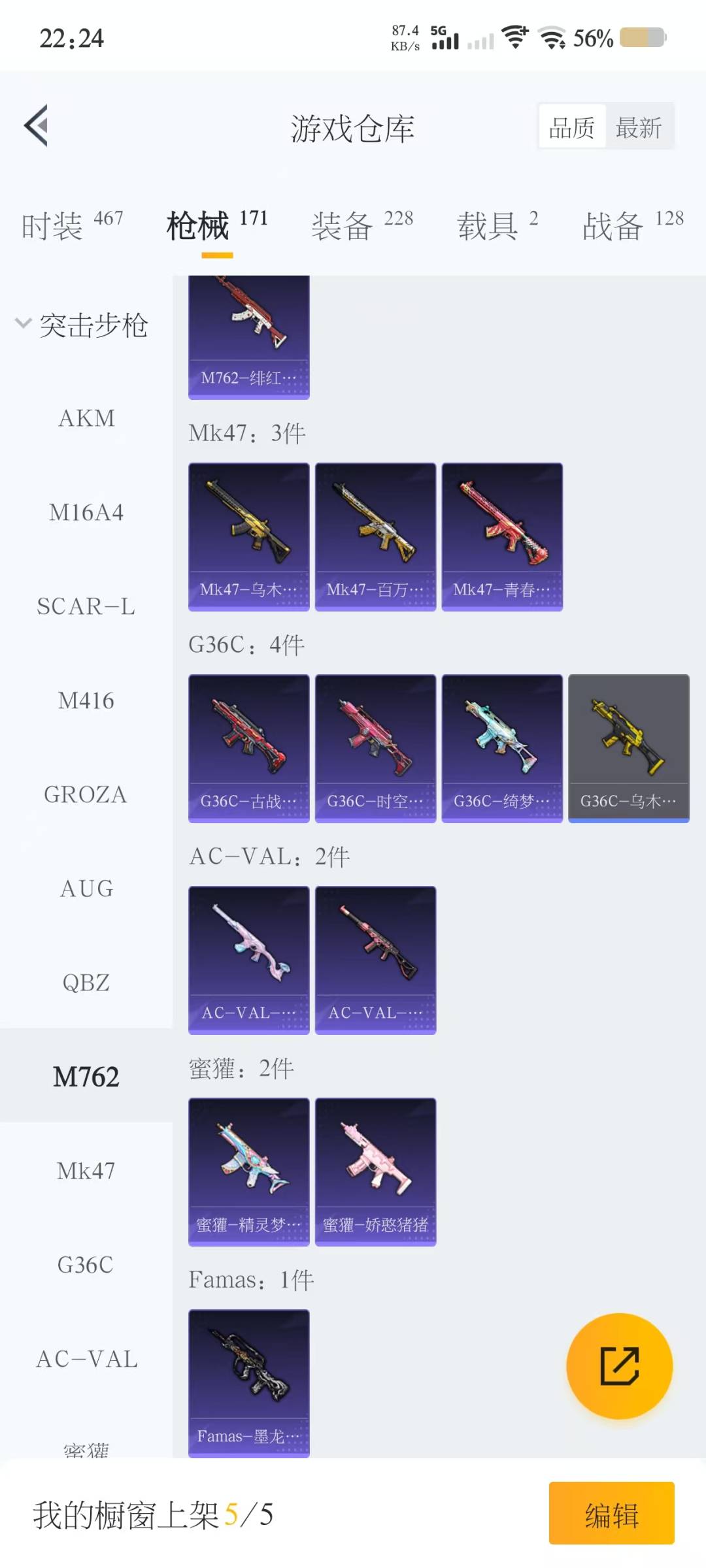706x1568 pixels.
Task: Open the Mk47-青春 skin card
Action: tap(502, 536)
